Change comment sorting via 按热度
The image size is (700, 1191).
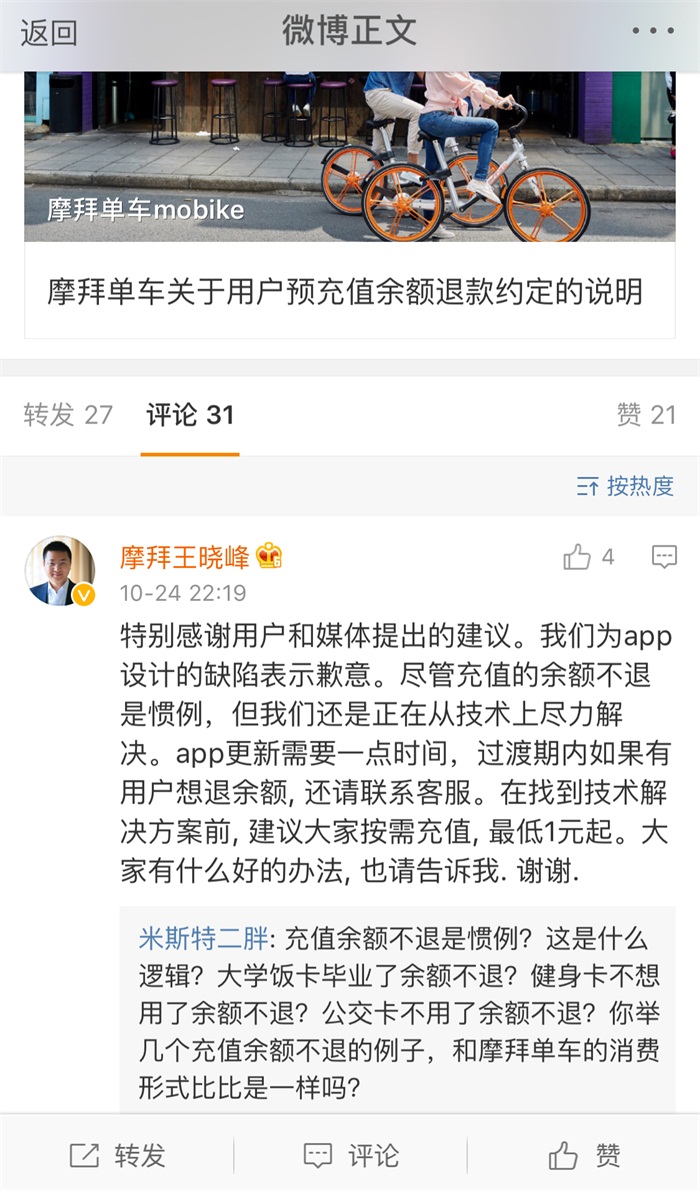point(626,487)
